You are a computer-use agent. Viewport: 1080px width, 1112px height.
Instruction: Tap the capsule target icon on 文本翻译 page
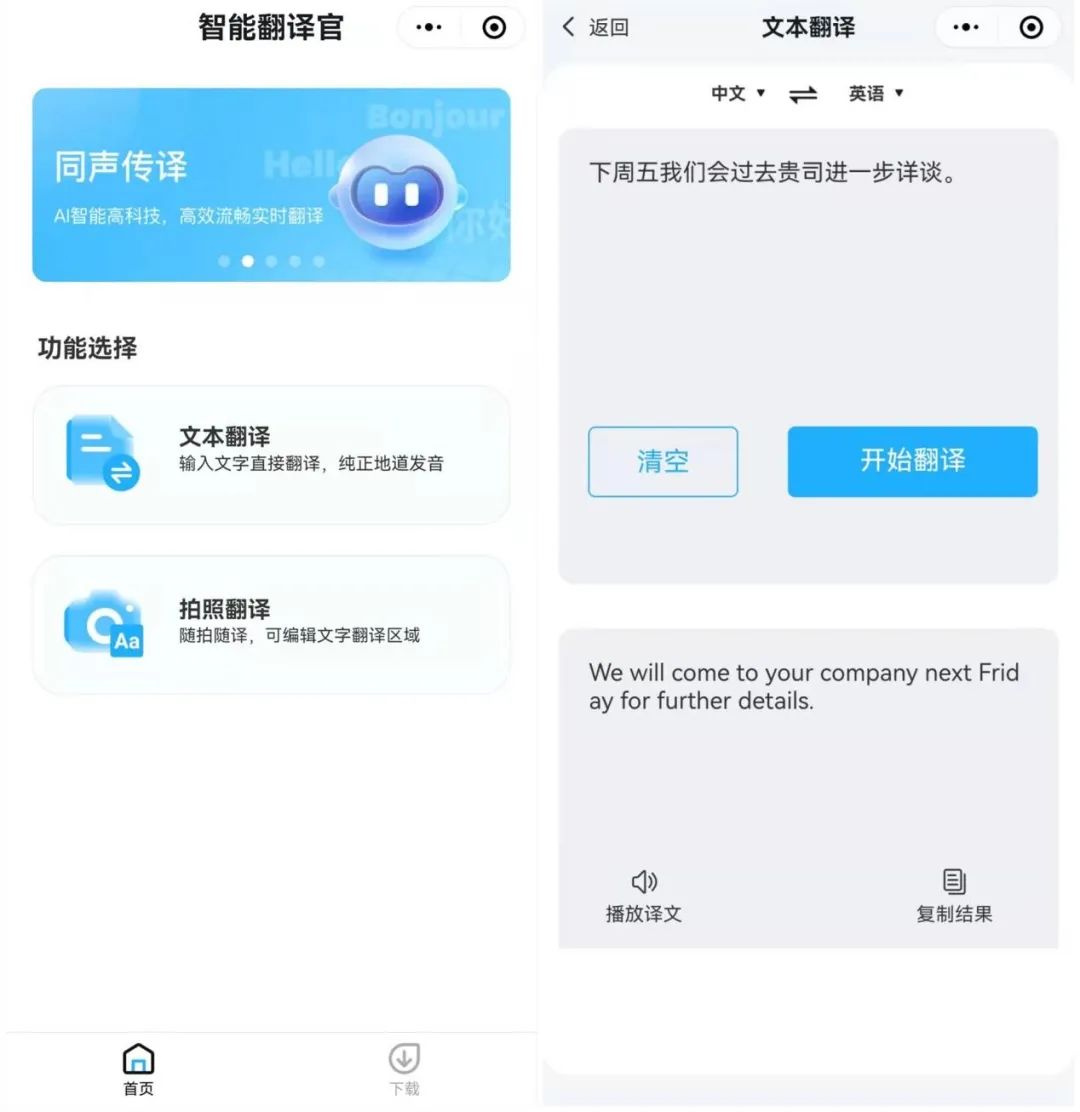1031,27
